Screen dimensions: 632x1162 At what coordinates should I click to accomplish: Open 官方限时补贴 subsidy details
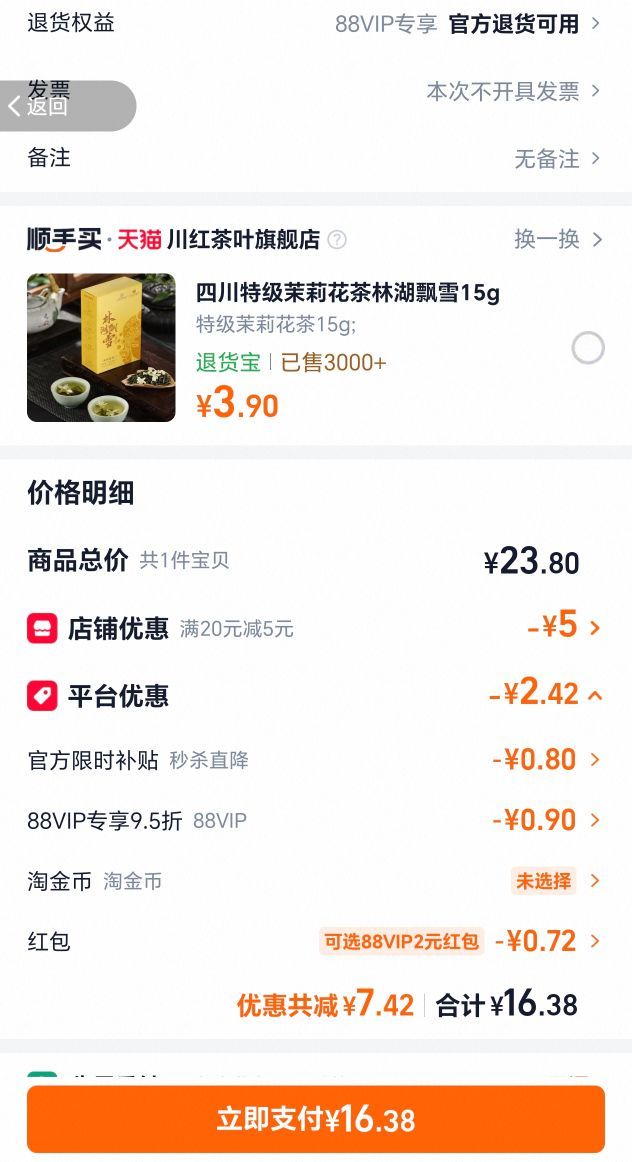coord(316,760)
